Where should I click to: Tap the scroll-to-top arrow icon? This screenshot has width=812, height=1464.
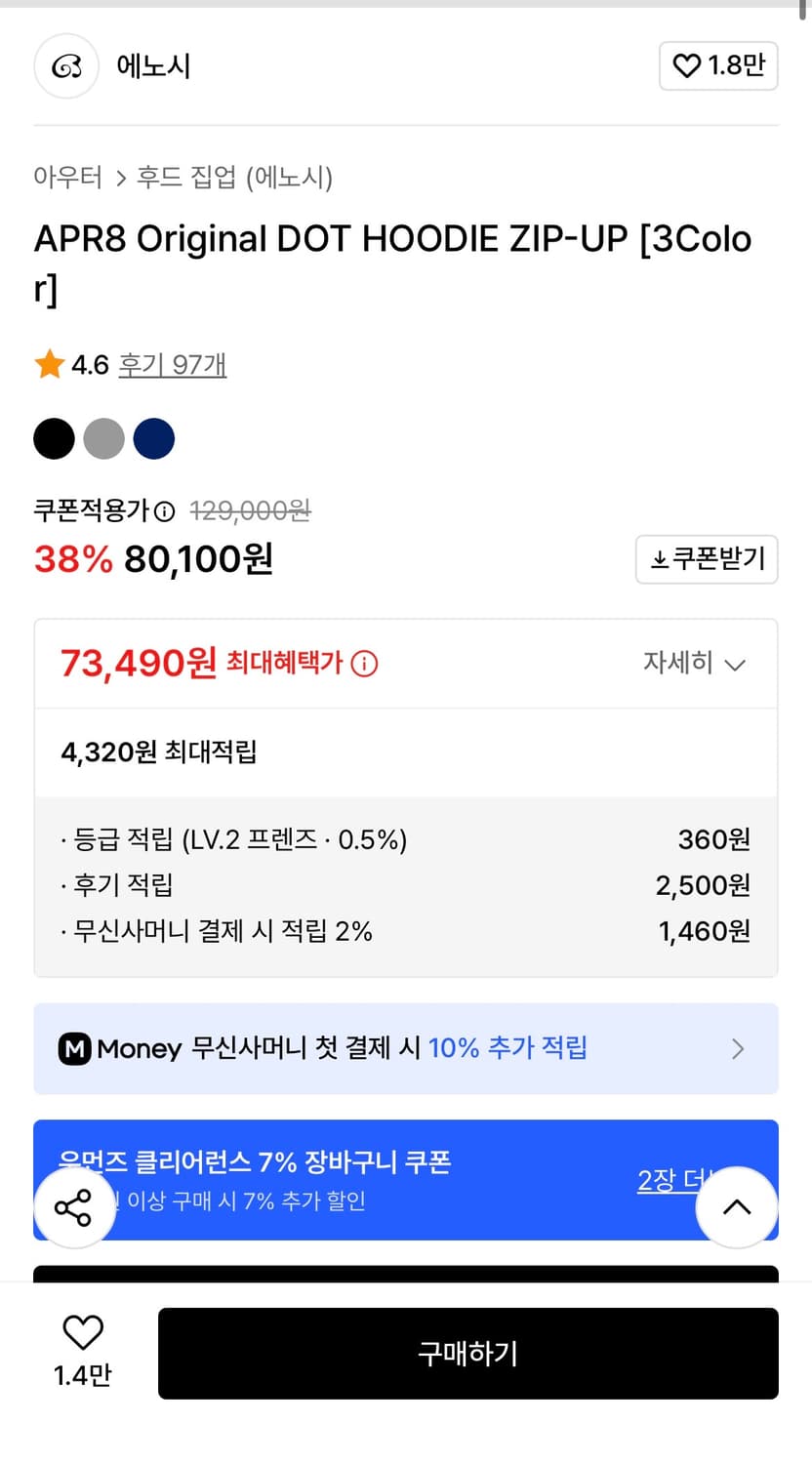737,1206
